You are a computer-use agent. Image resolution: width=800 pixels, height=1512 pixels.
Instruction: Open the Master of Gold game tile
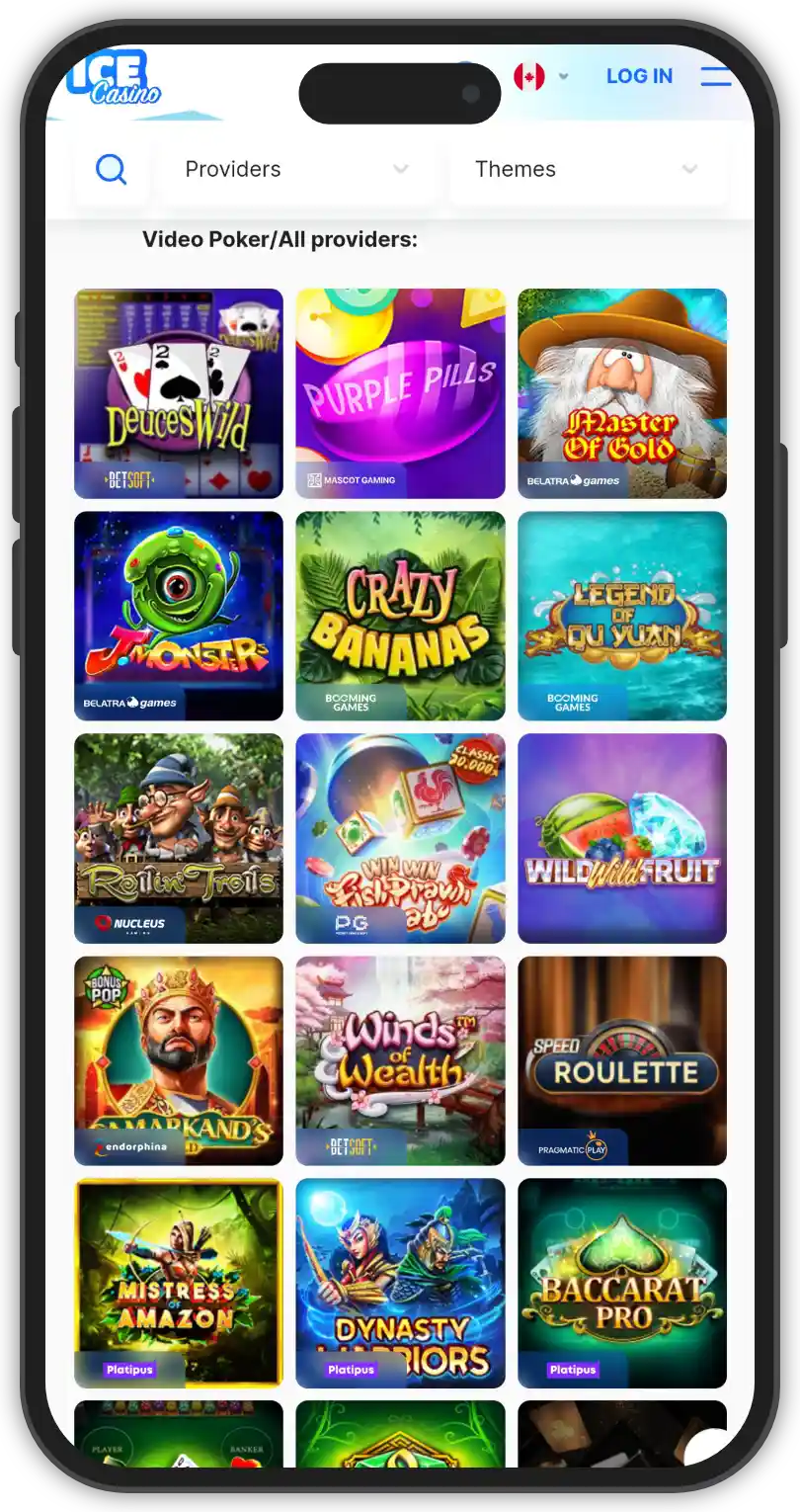[x=622, y=393]
